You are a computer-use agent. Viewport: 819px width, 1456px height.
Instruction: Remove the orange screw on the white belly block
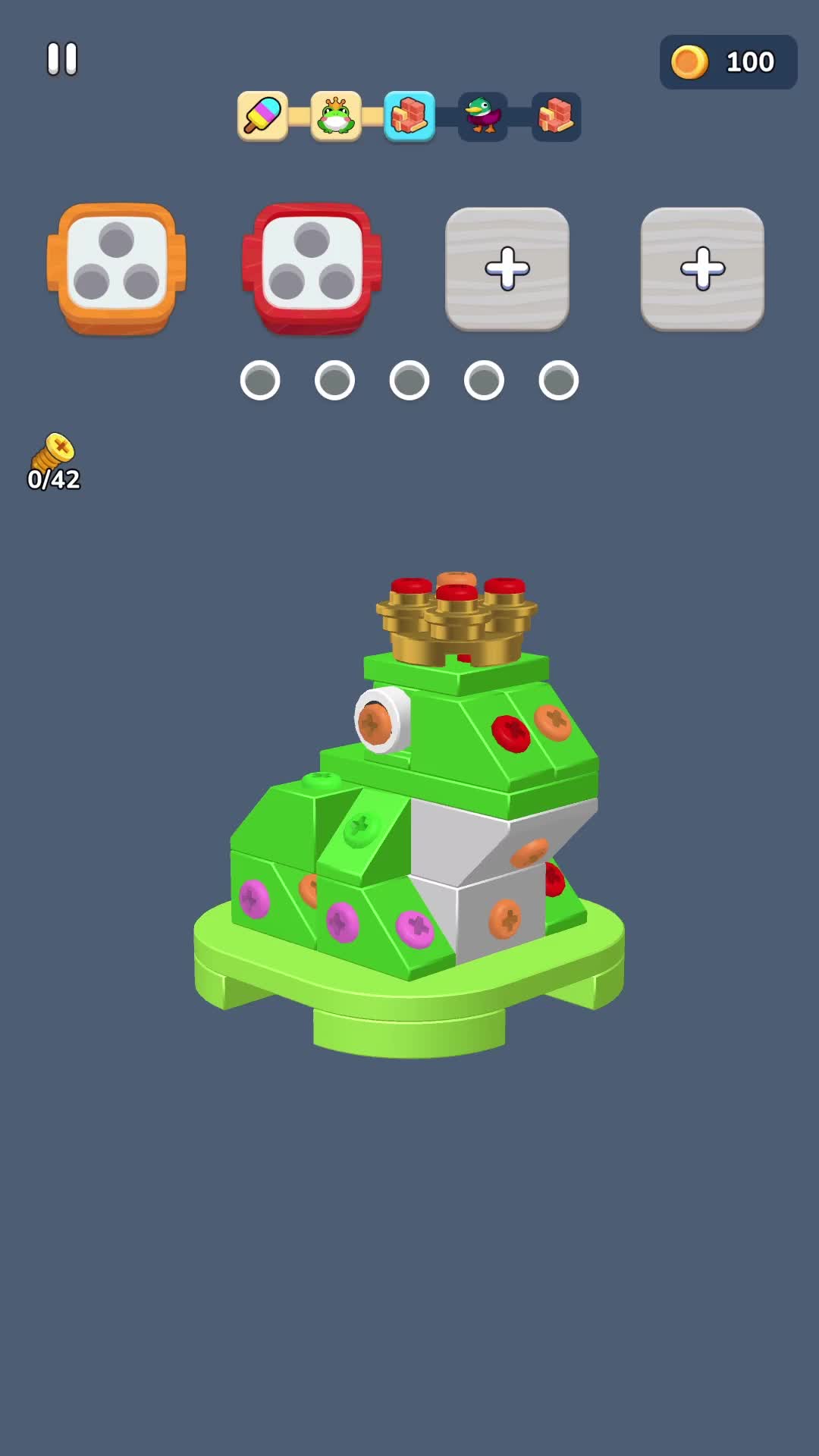point(504,918)
